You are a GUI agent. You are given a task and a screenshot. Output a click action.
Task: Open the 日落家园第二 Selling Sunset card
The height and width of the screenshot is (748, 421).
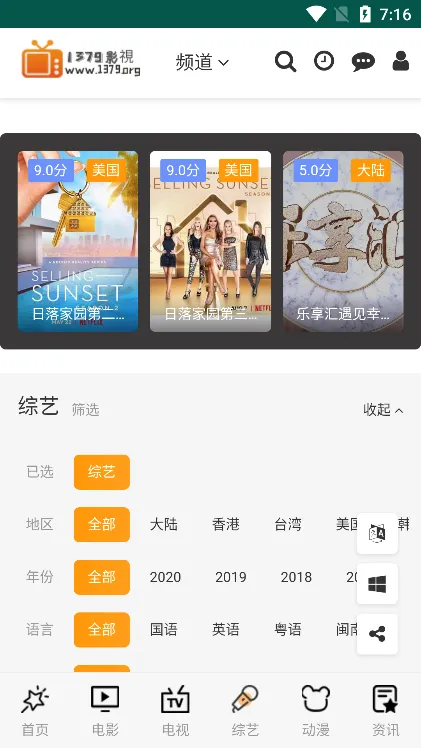78,241
